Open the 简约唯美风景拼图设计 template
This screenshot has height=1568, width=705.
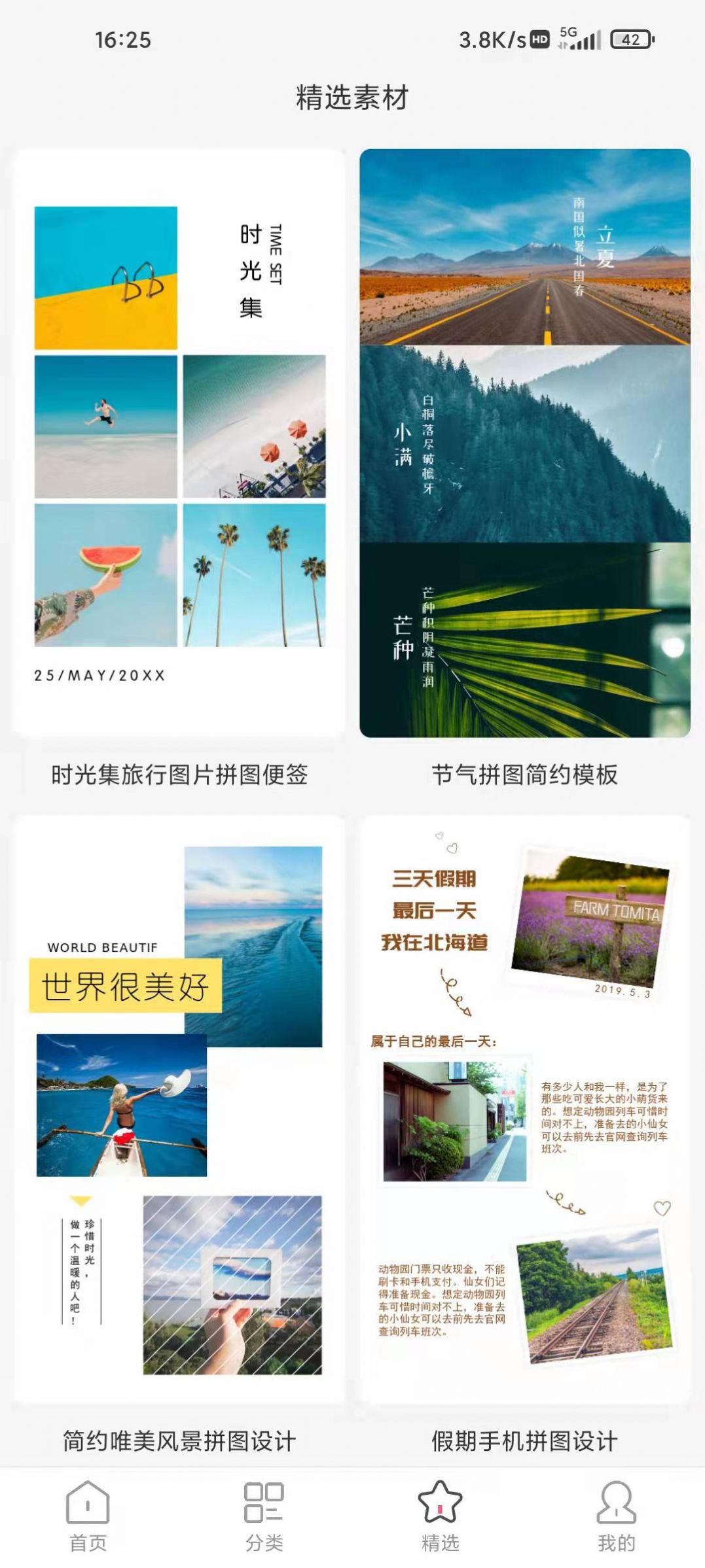pos(179,1109)
